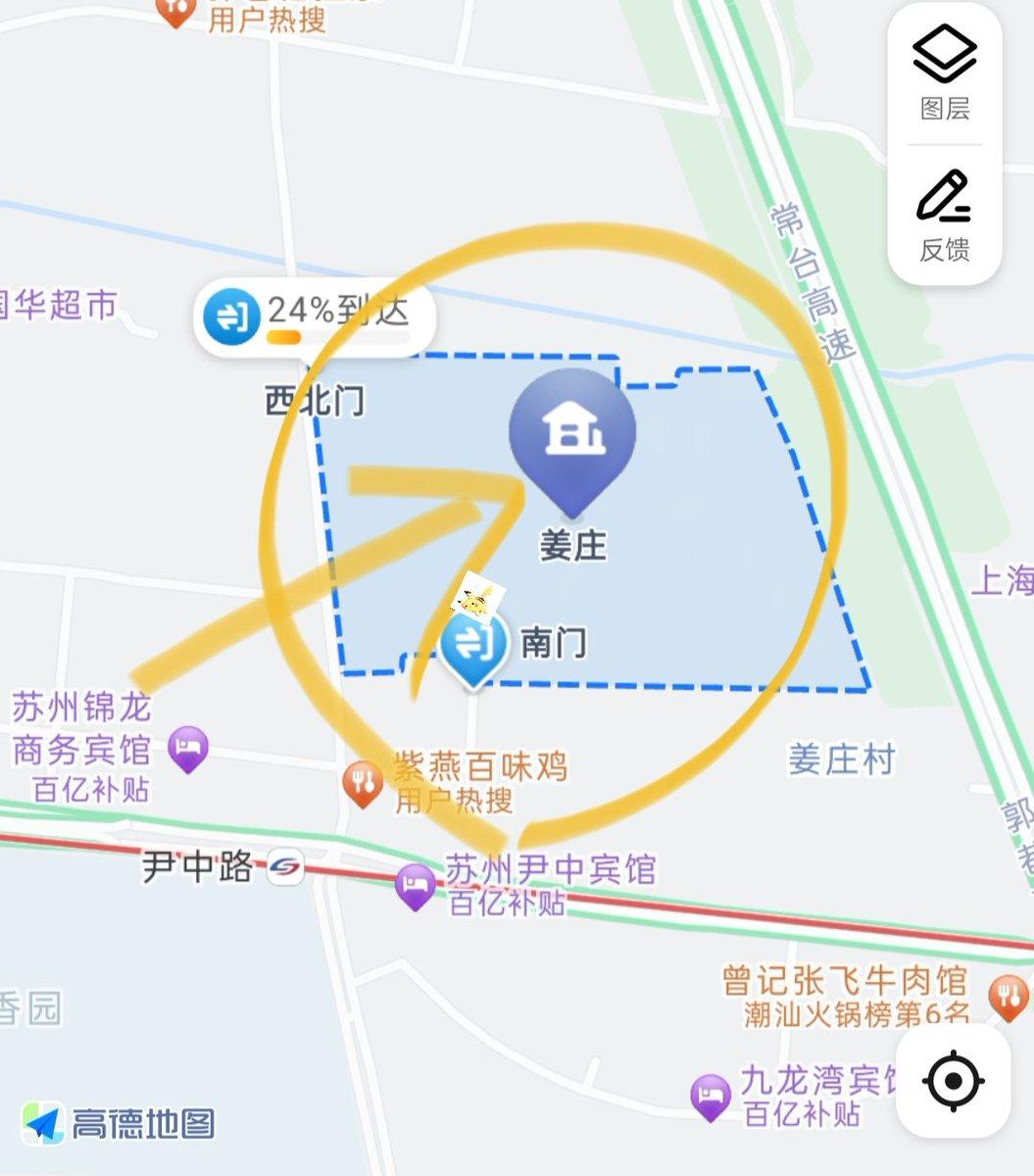
Task: Open the 24%到达 entrance bubble
Action: click(312, 316)
